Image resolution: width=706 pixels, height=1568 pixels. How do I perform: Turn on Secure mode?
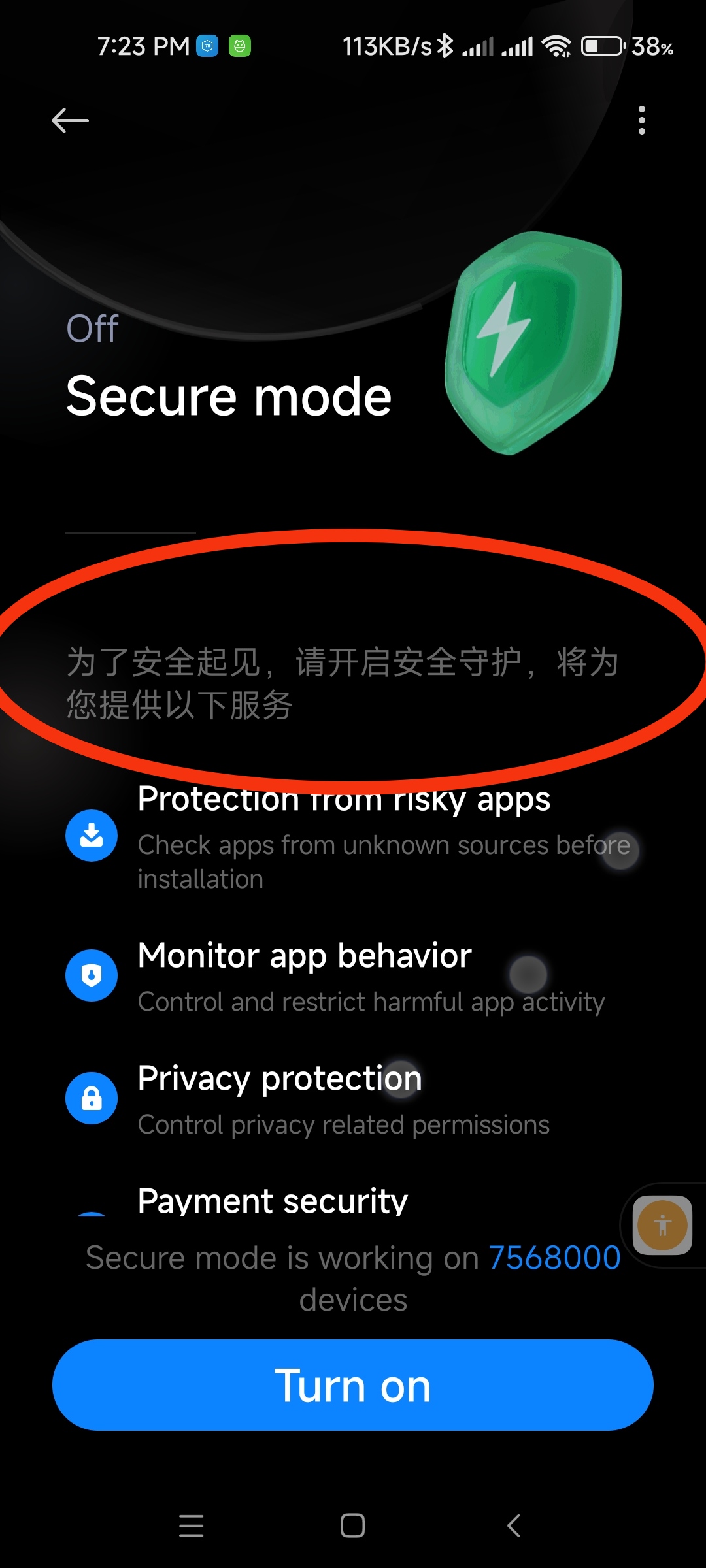click(x=353, y=1385)
